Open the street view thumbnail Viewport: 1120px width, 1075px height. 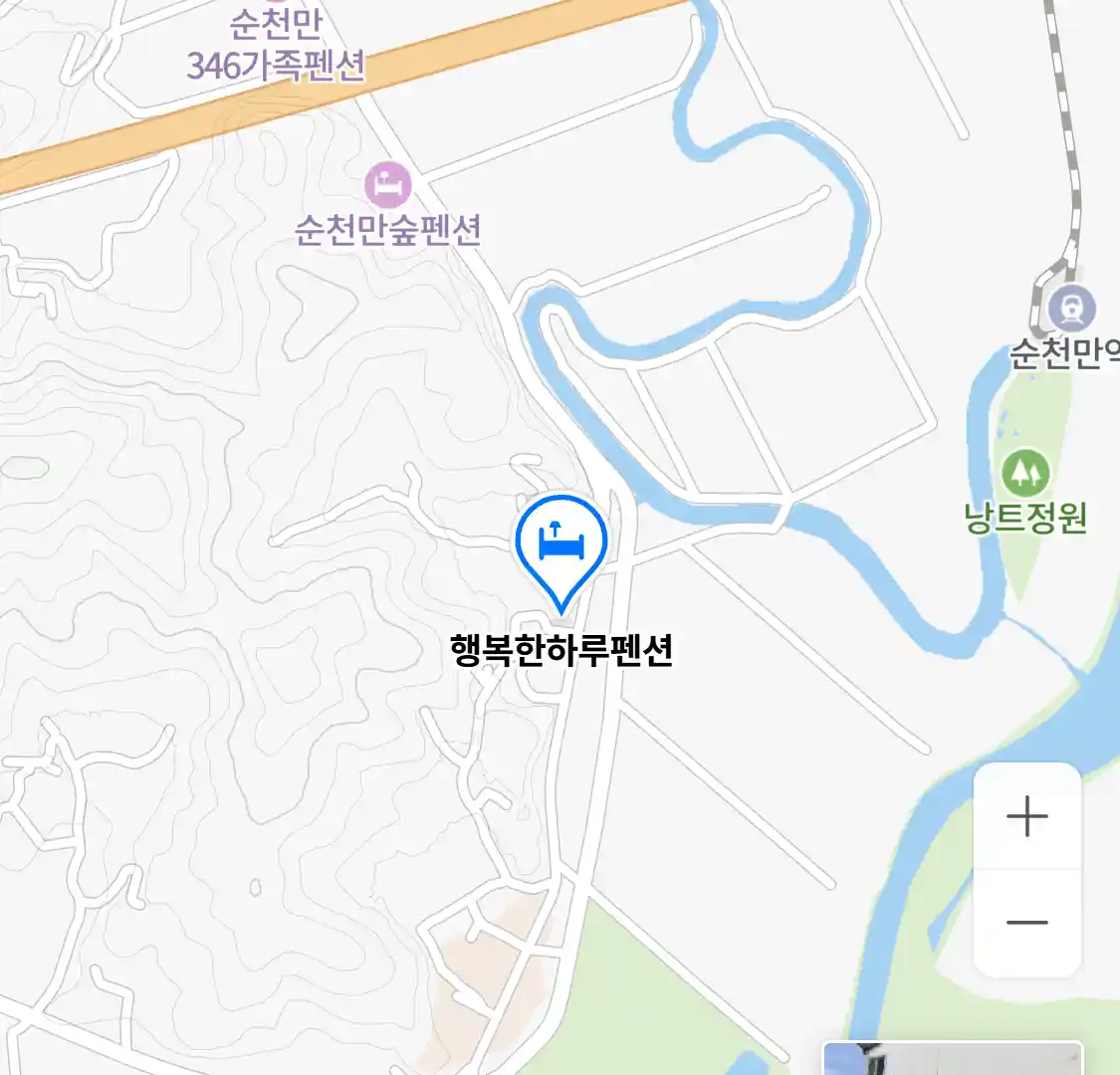coord(952,1059)
